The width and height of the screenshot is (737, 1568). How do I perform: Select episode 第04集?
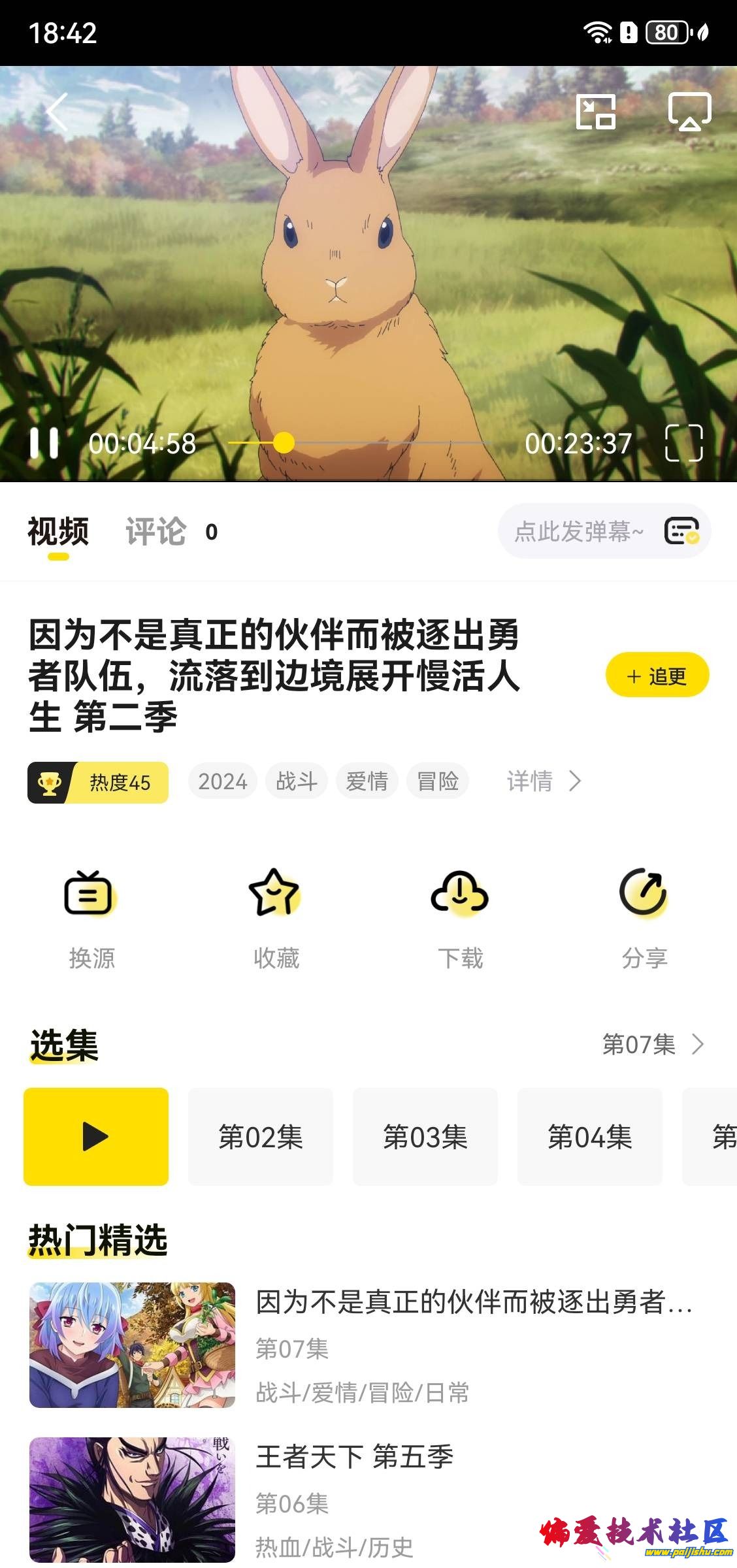tap(590, 1137)
